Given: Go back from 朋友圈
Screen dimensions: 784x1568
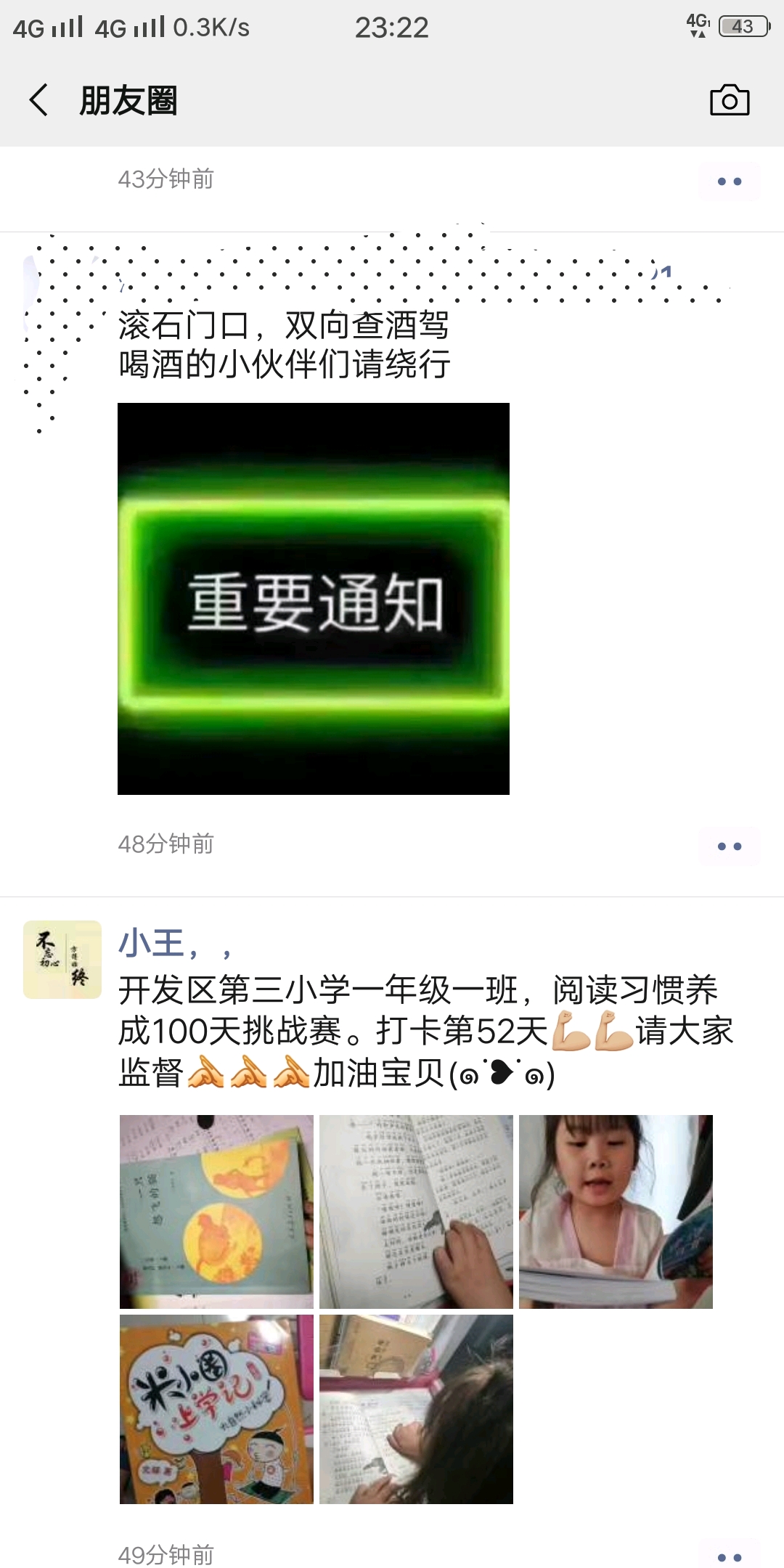Looking at the screenshot, I should [39, 100].
